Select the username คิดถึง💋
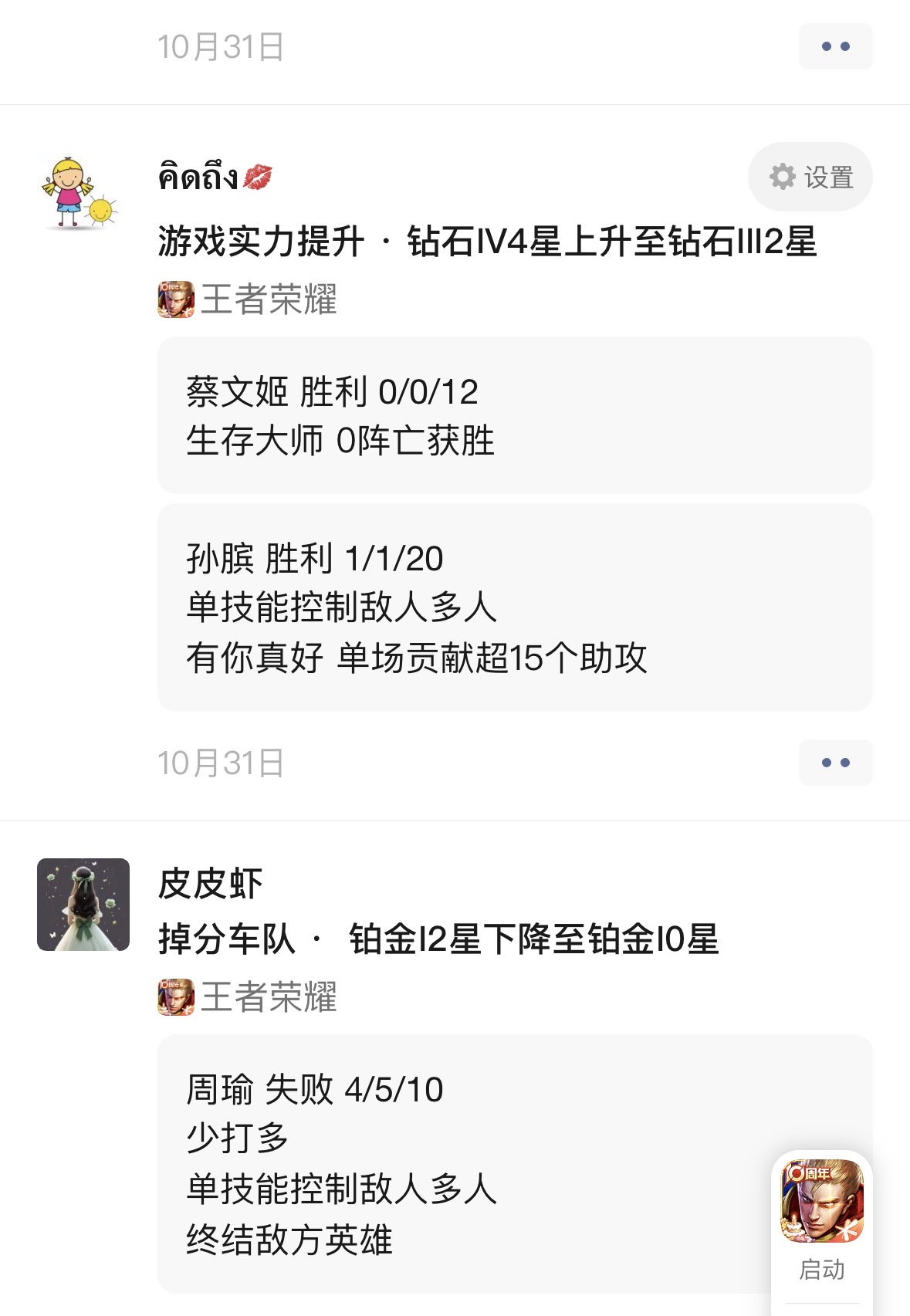Image resolution: width=910 pixels, height=1316 pixels. (x=217, y=176)
